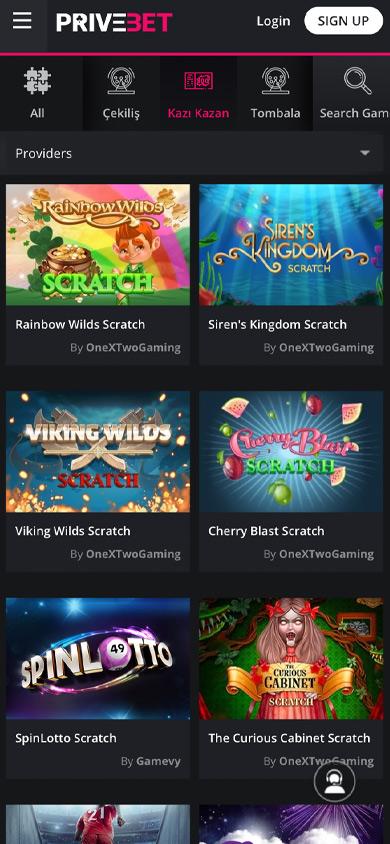This screenshot has height=844, width=390.
Task: Switch to the Çekiliş tab
Action: 121,93
